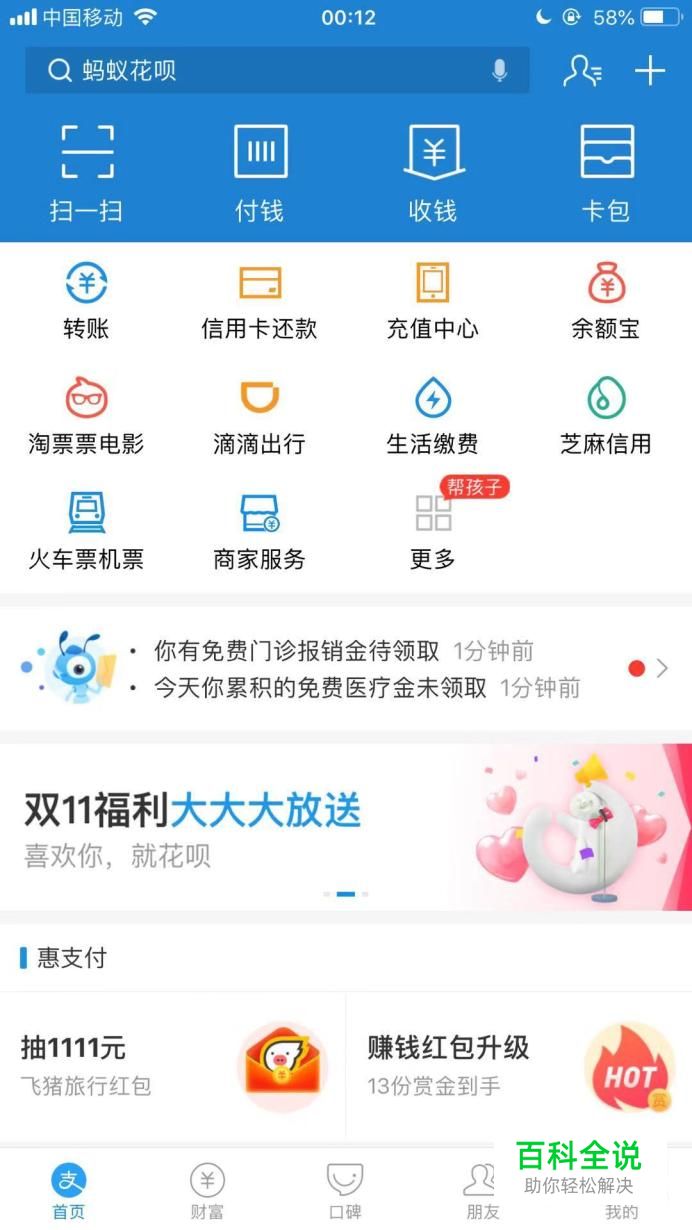Check 芝麻信用 score
This screenshot has width=692, height=1230.
pyautogui.click(x=606, y=416)
